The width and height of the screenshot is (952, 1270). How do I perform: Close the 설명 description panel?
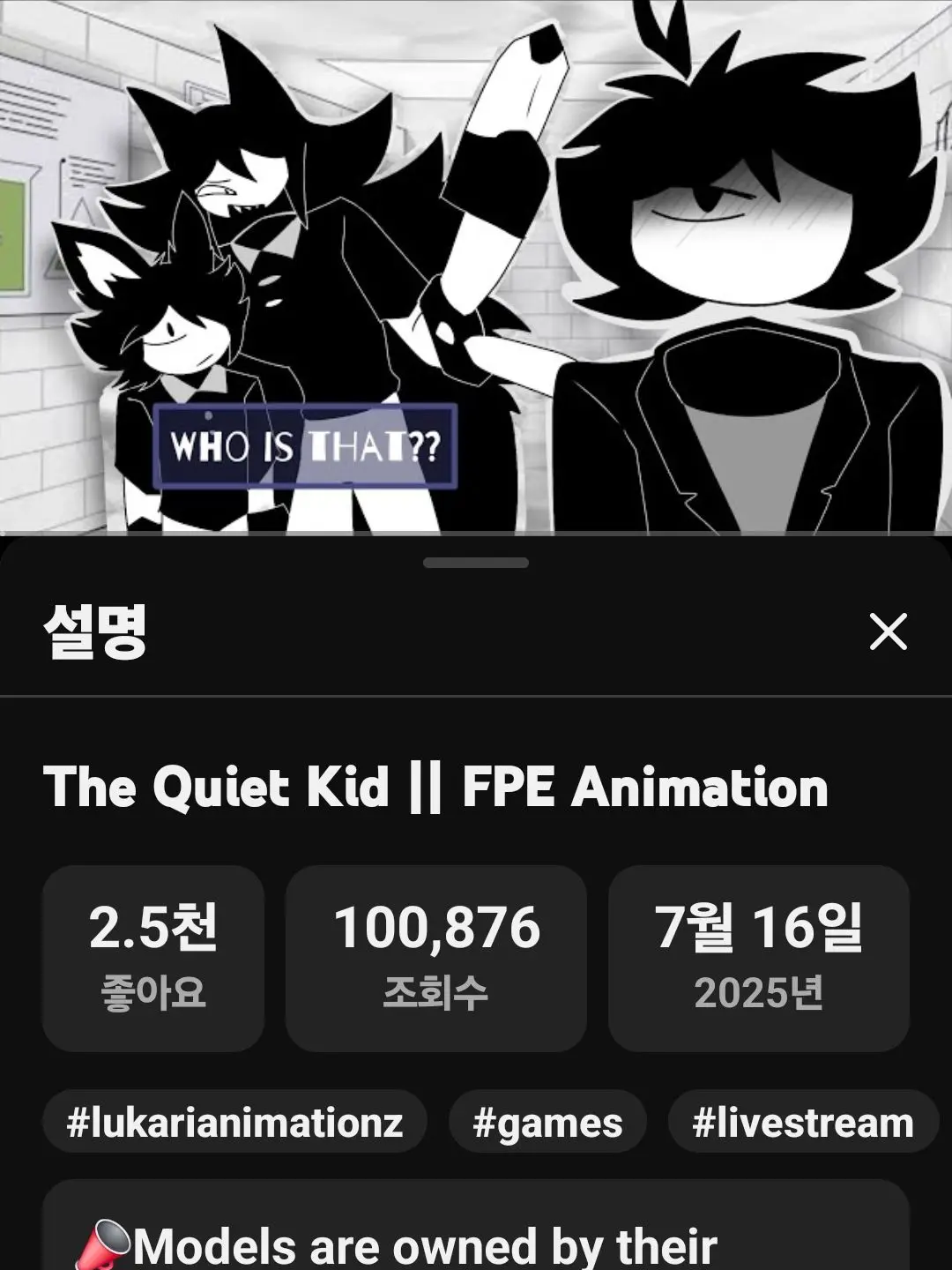coord(888,632)
